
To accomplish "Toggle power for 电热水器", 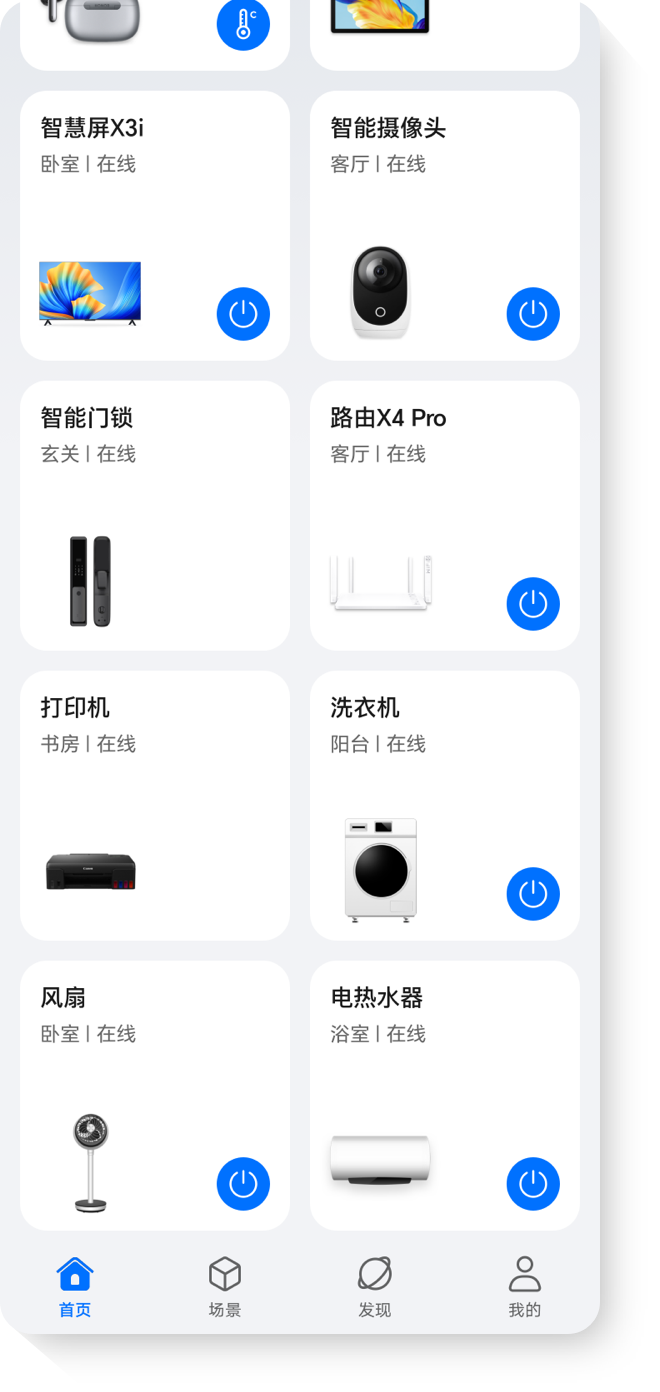I will tap(533, 1184).
